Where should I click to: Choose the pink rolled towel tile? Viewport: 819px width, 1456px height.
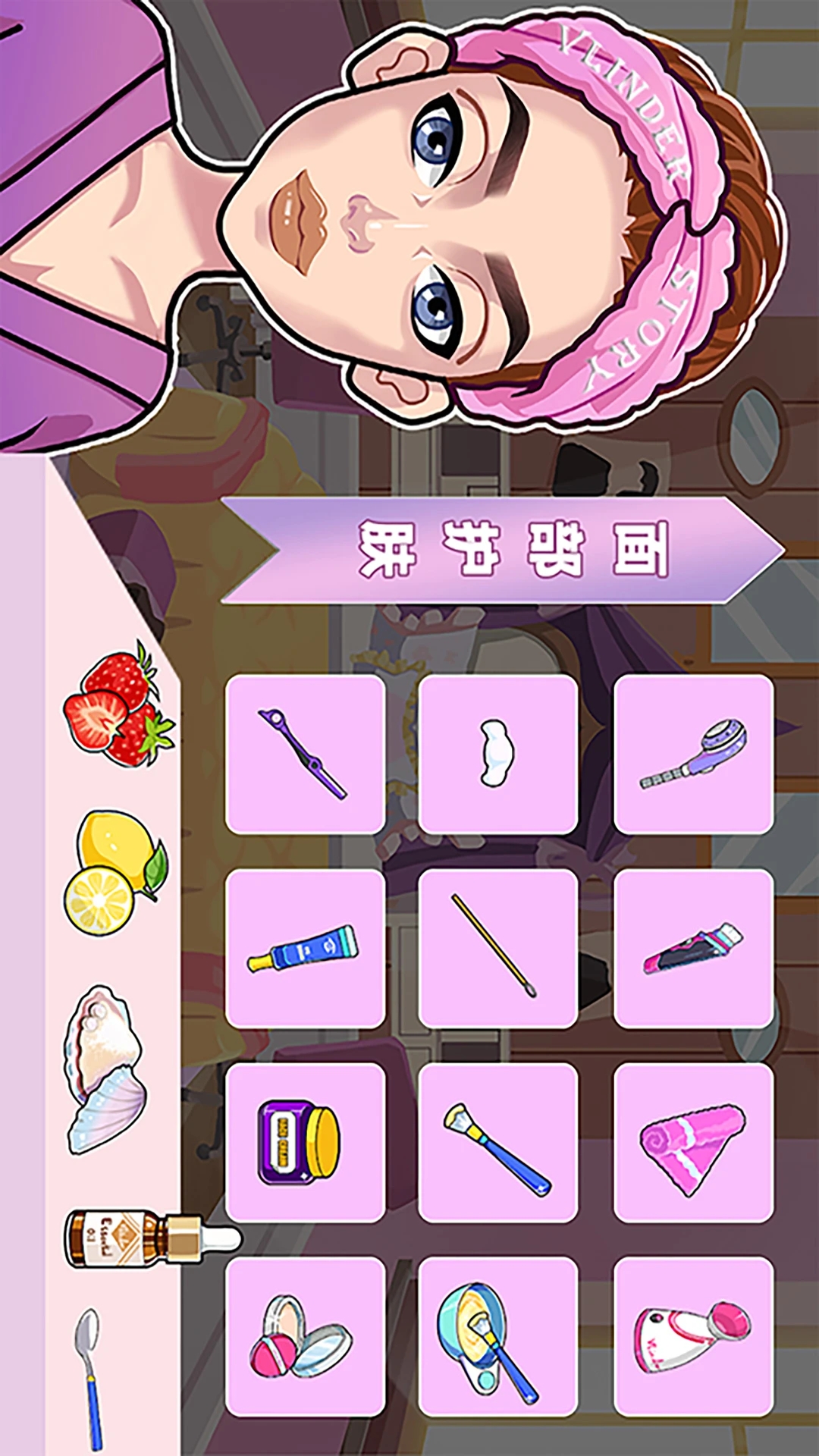(693, 1143)
